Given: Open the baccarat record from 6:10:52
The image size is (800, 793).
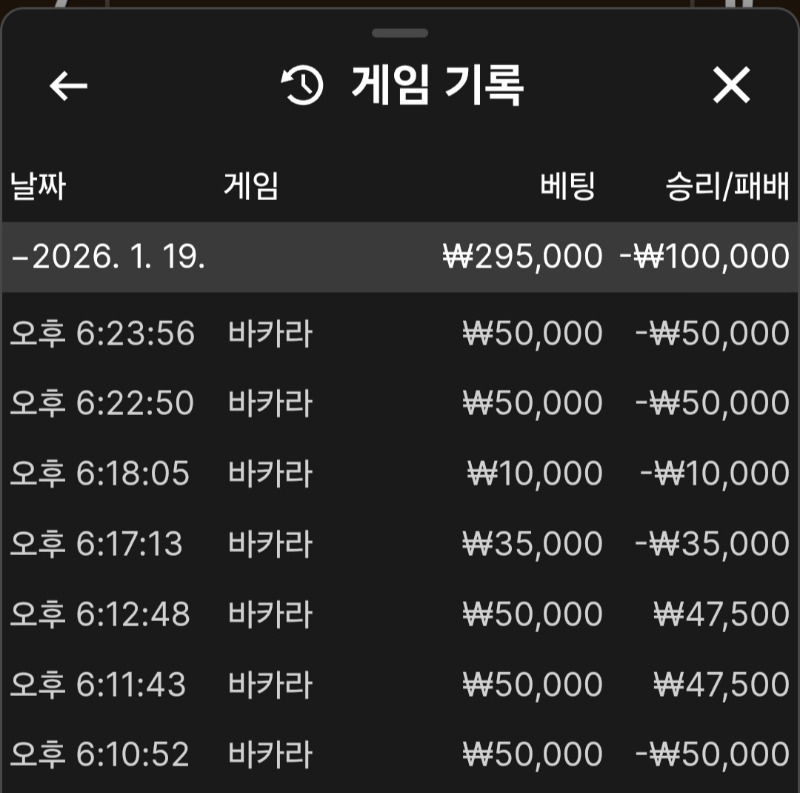Looking at the screenshot, I should [x=400, y=753].
